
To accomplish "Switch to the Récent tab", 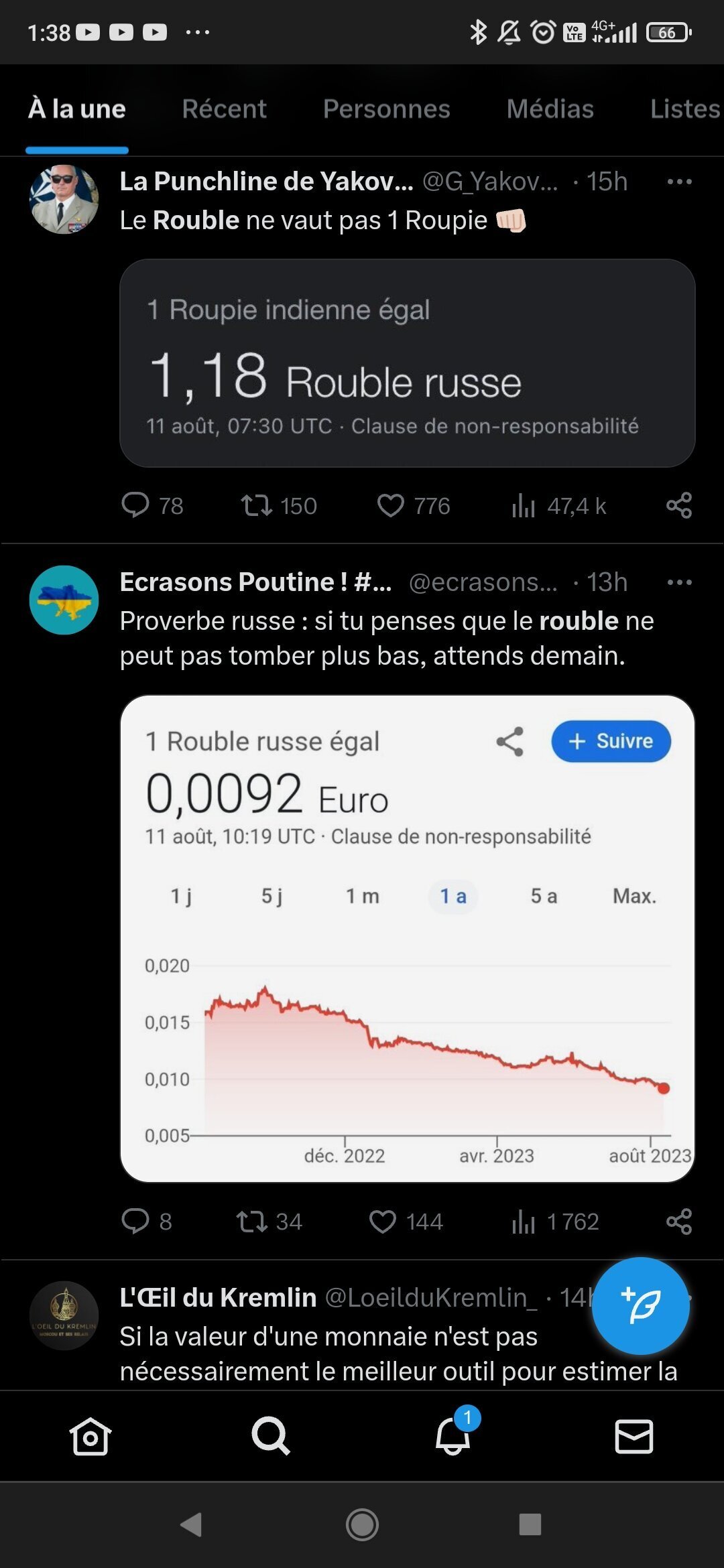I will click(224, 109).
